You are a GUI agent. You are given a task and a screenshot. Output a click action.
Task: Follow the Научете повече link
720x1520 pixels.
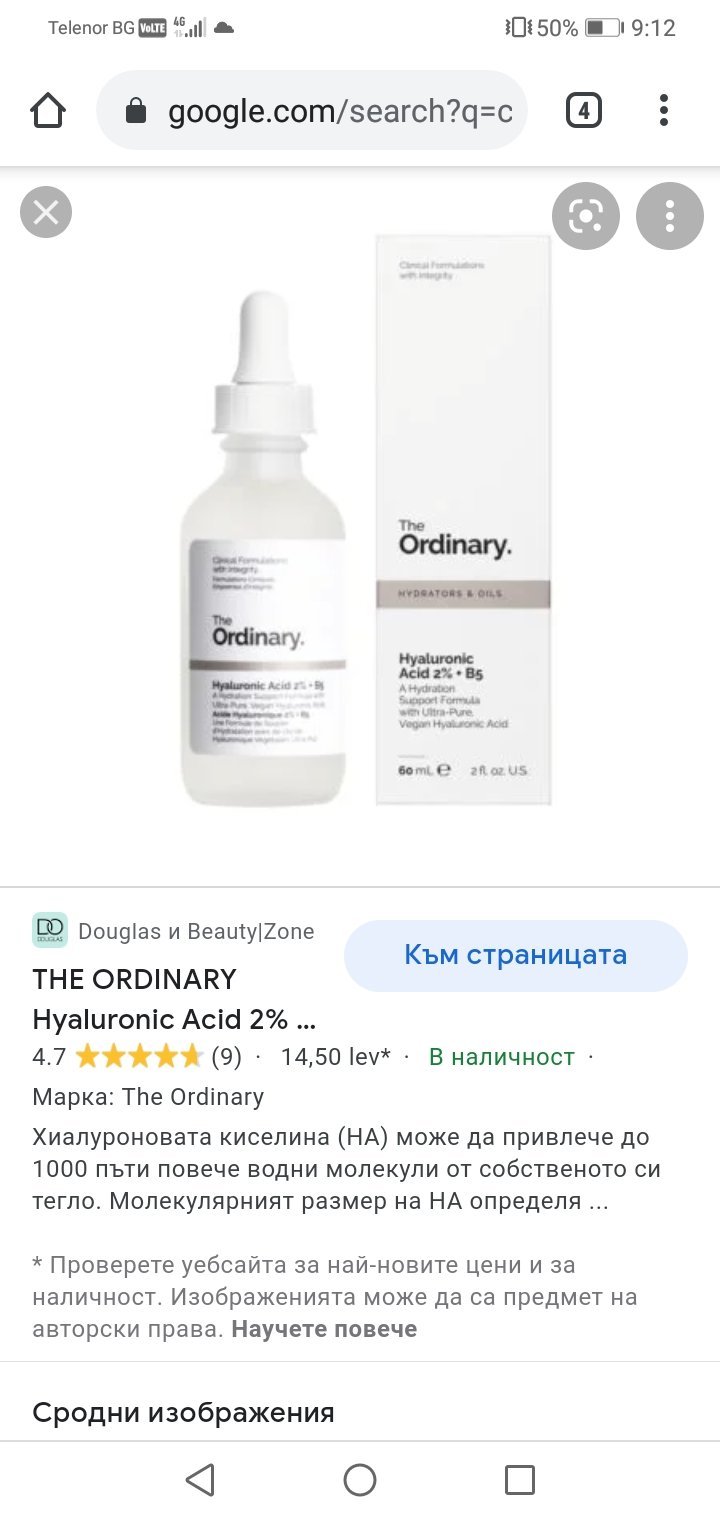(324, 1329)
